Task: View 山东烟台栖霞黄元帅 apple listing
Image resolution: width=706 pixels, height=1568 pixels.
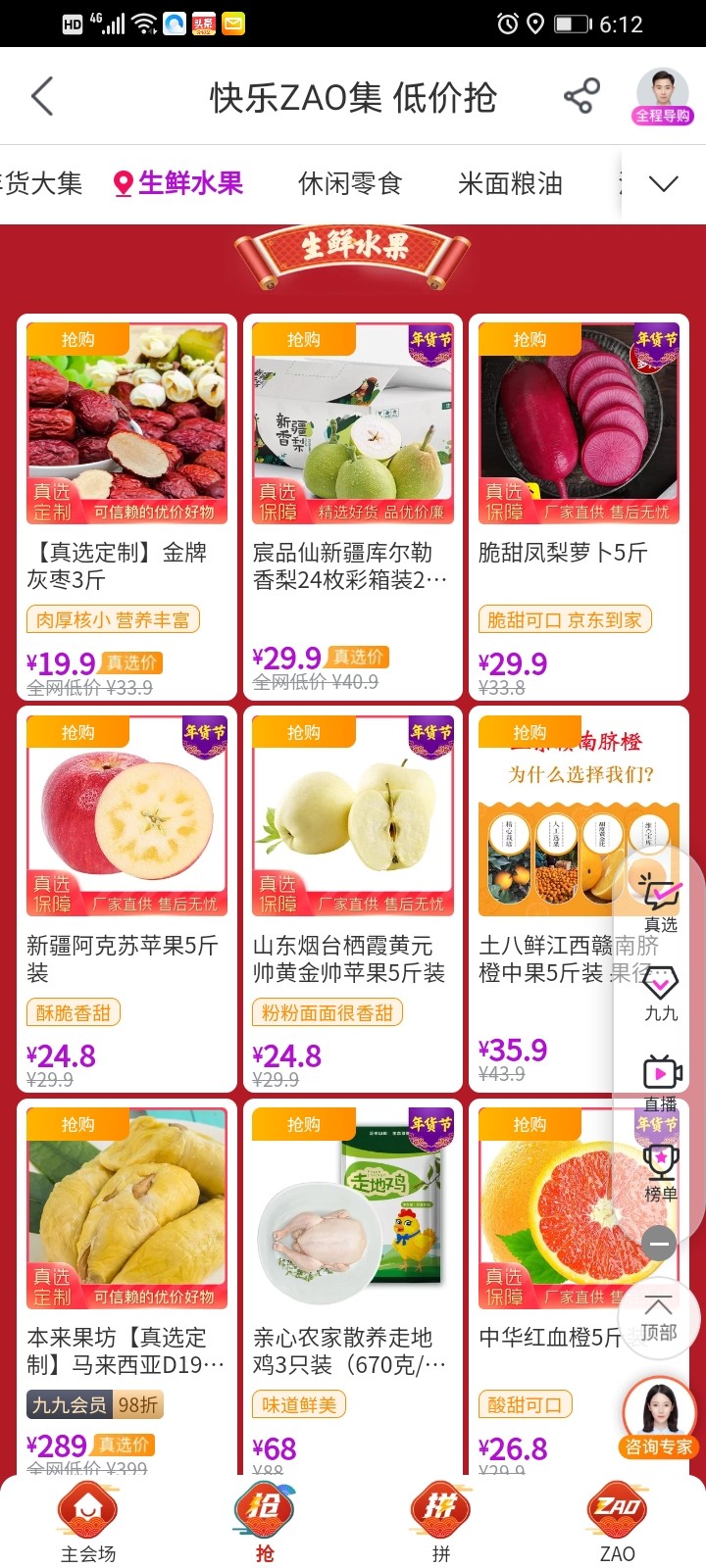Action: (352, 897)
